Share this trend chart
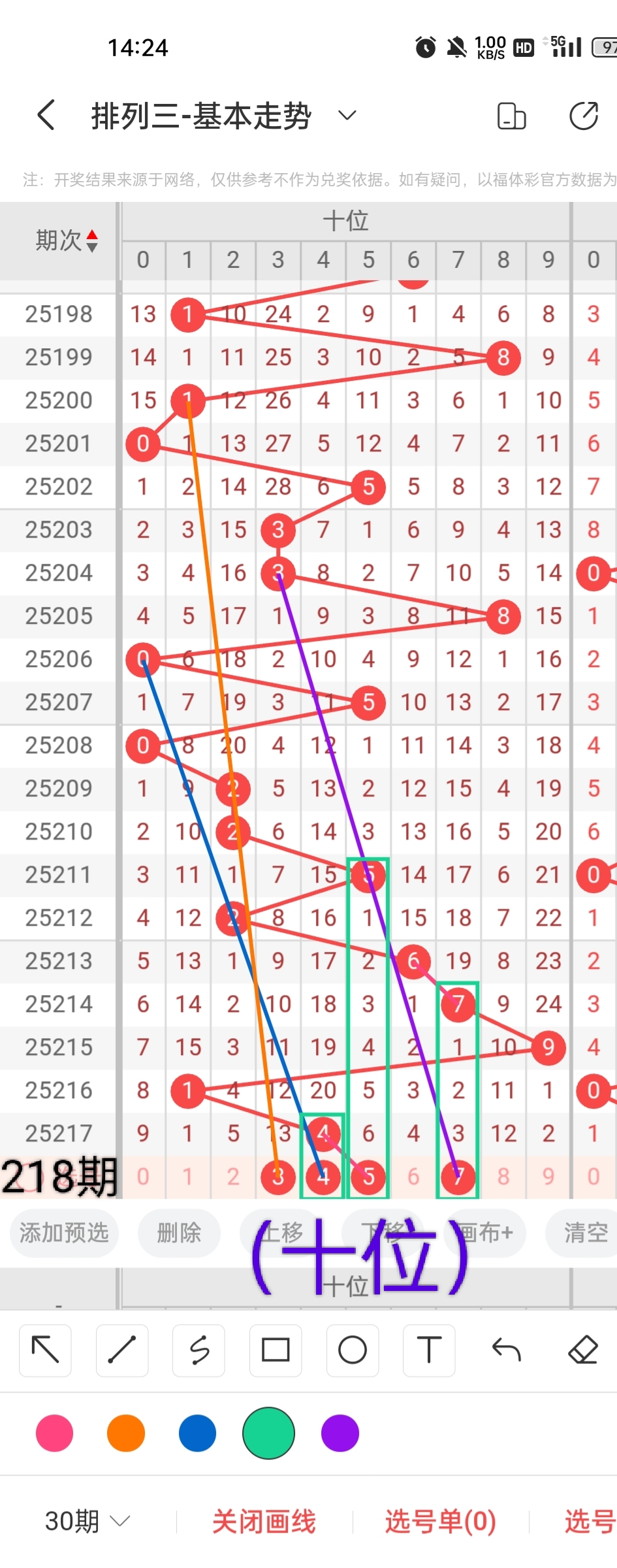 [583, 116]
